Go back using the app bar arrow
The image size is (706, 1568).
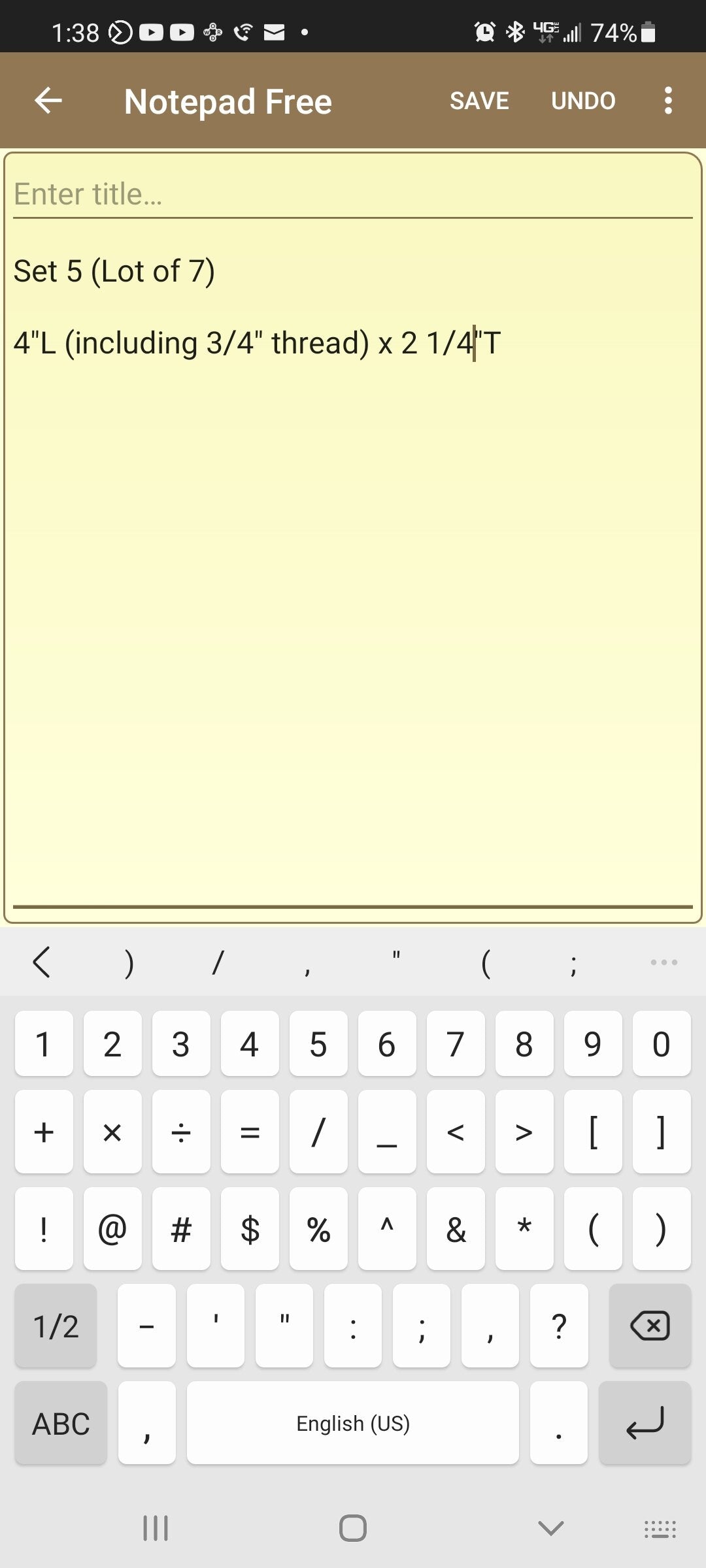[48, 101]
